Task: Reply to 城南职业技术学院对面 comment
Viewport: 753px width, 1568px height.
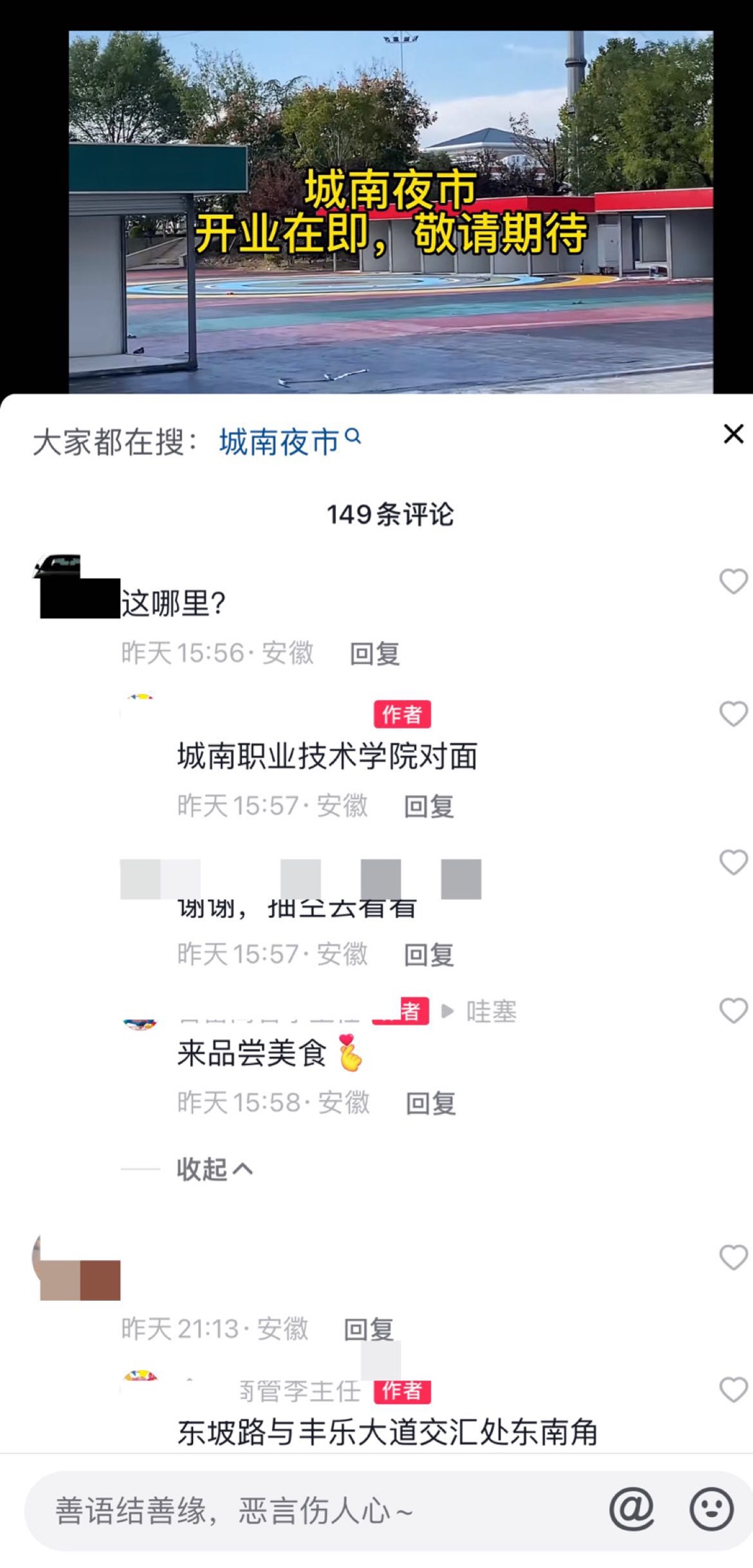Action: click(429, 806)
